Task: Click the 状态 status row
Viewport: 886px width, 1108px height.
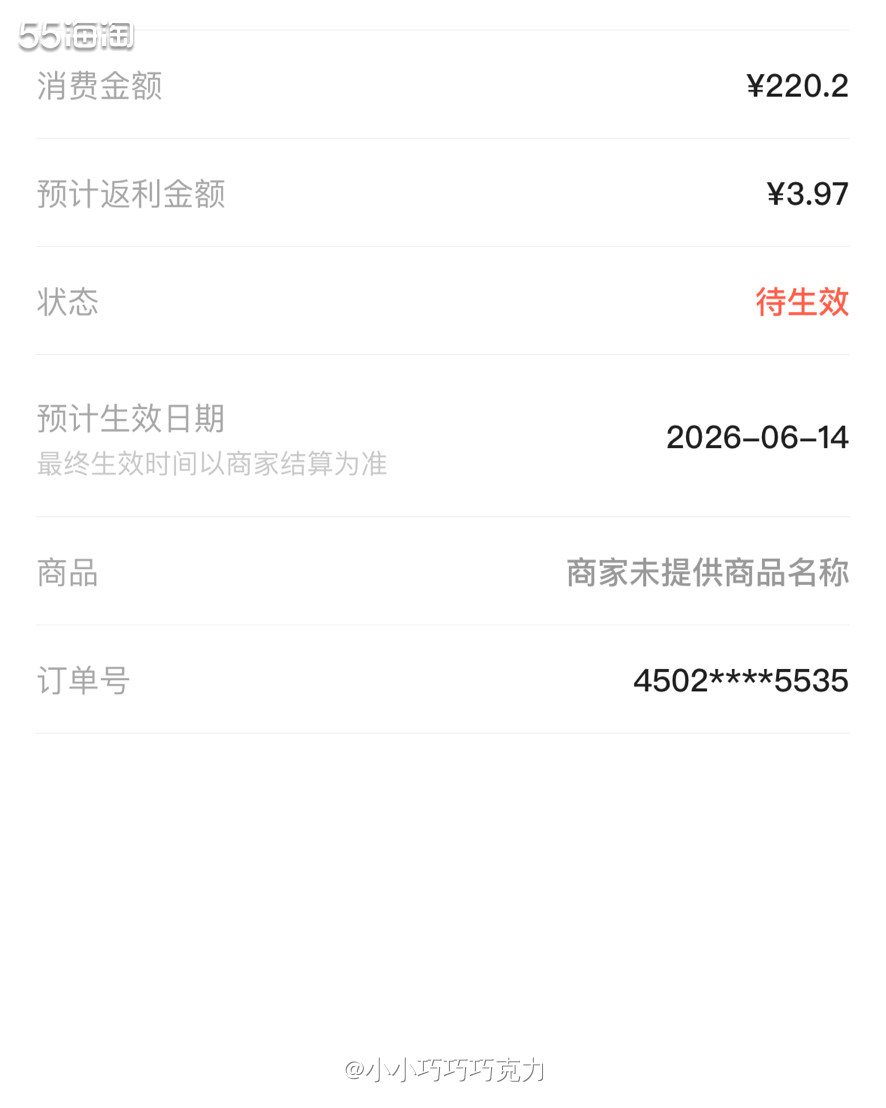Action: point(443,302)
